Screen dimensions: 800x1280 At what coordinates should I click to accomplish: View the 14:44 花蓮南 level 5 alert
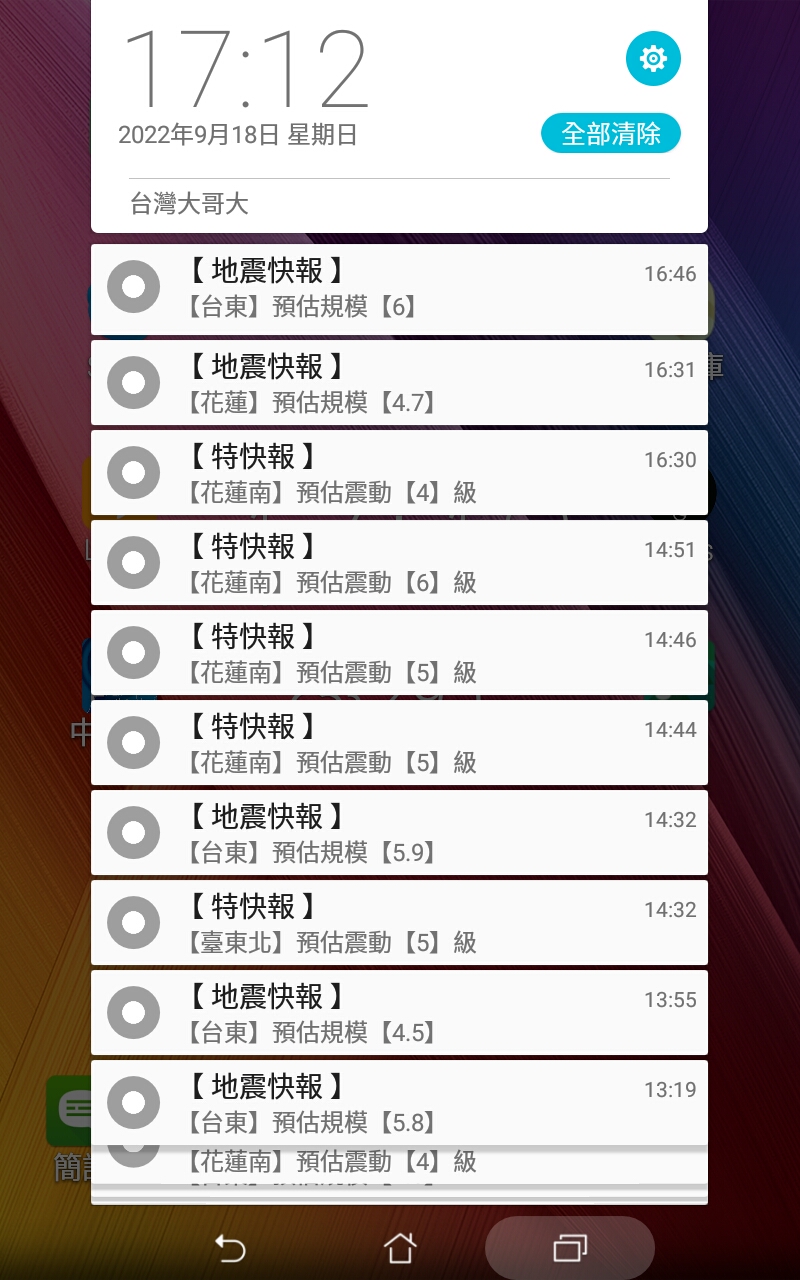[400, 744]
